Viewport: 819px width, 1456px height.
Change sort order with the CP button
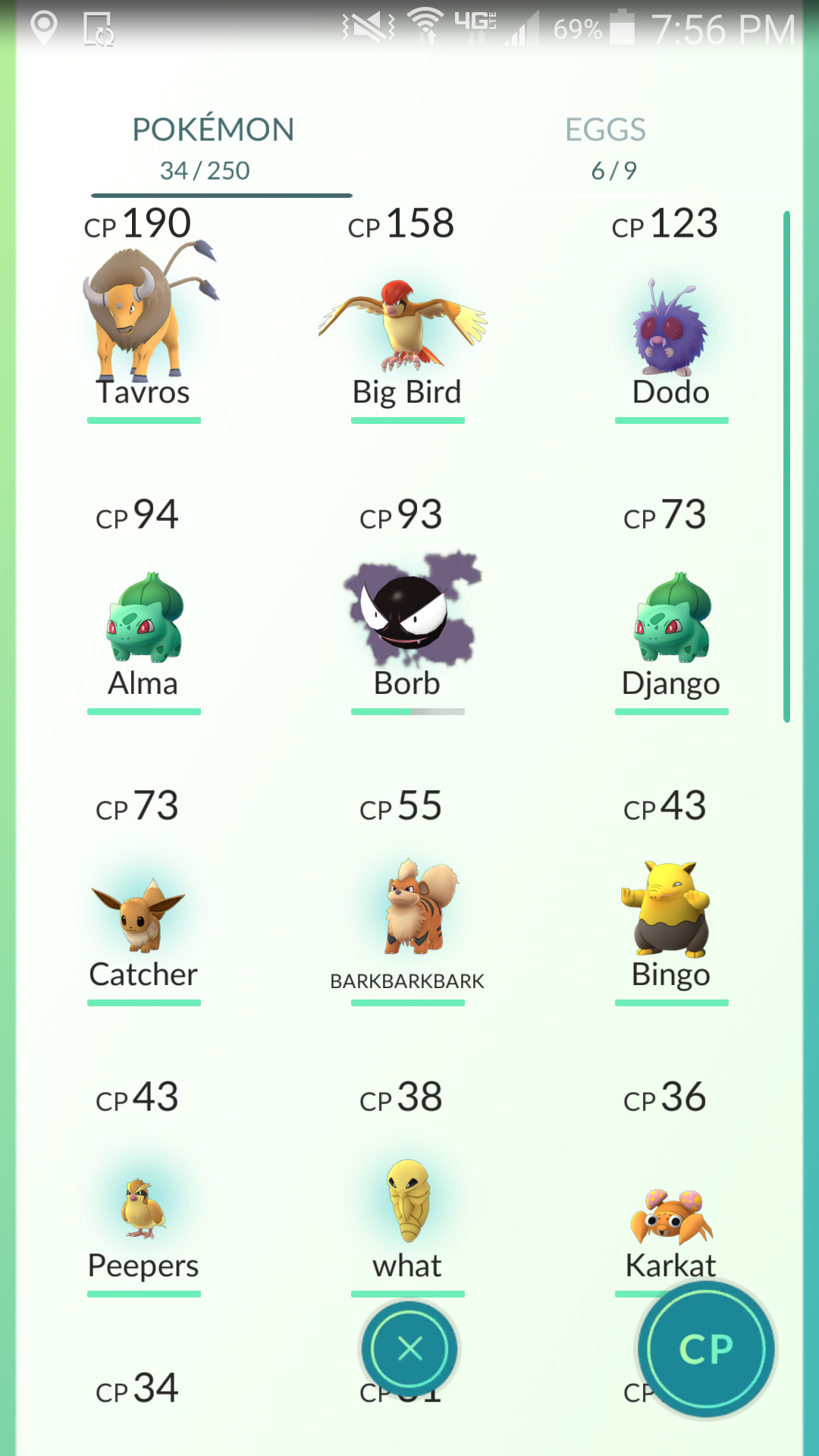(706, 1349)
